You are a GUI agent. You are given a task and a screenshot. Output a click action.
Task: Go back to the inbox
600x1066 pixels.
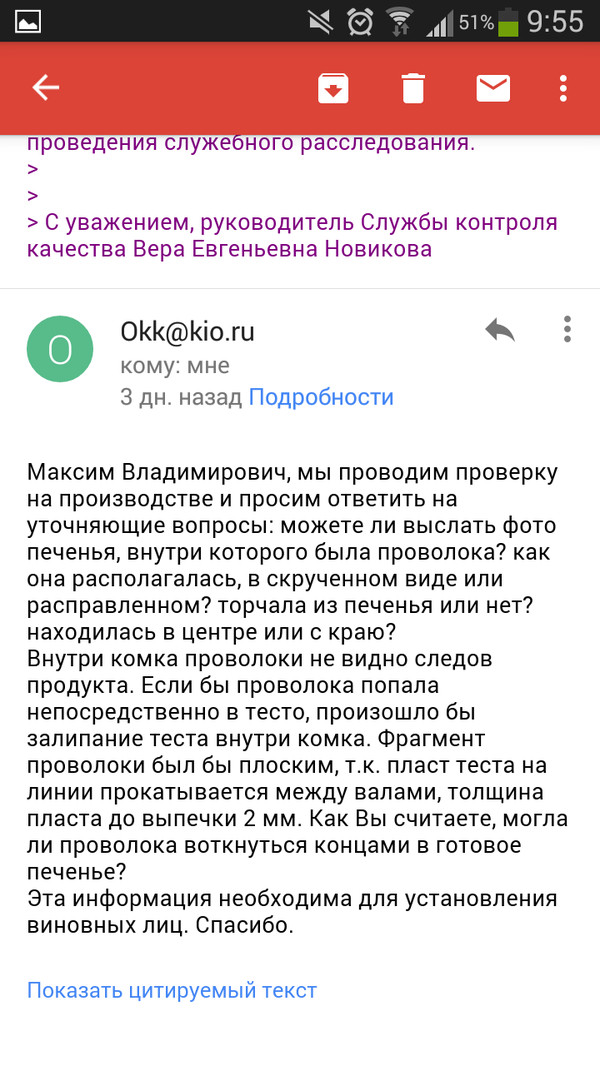[x=46, y=88]
